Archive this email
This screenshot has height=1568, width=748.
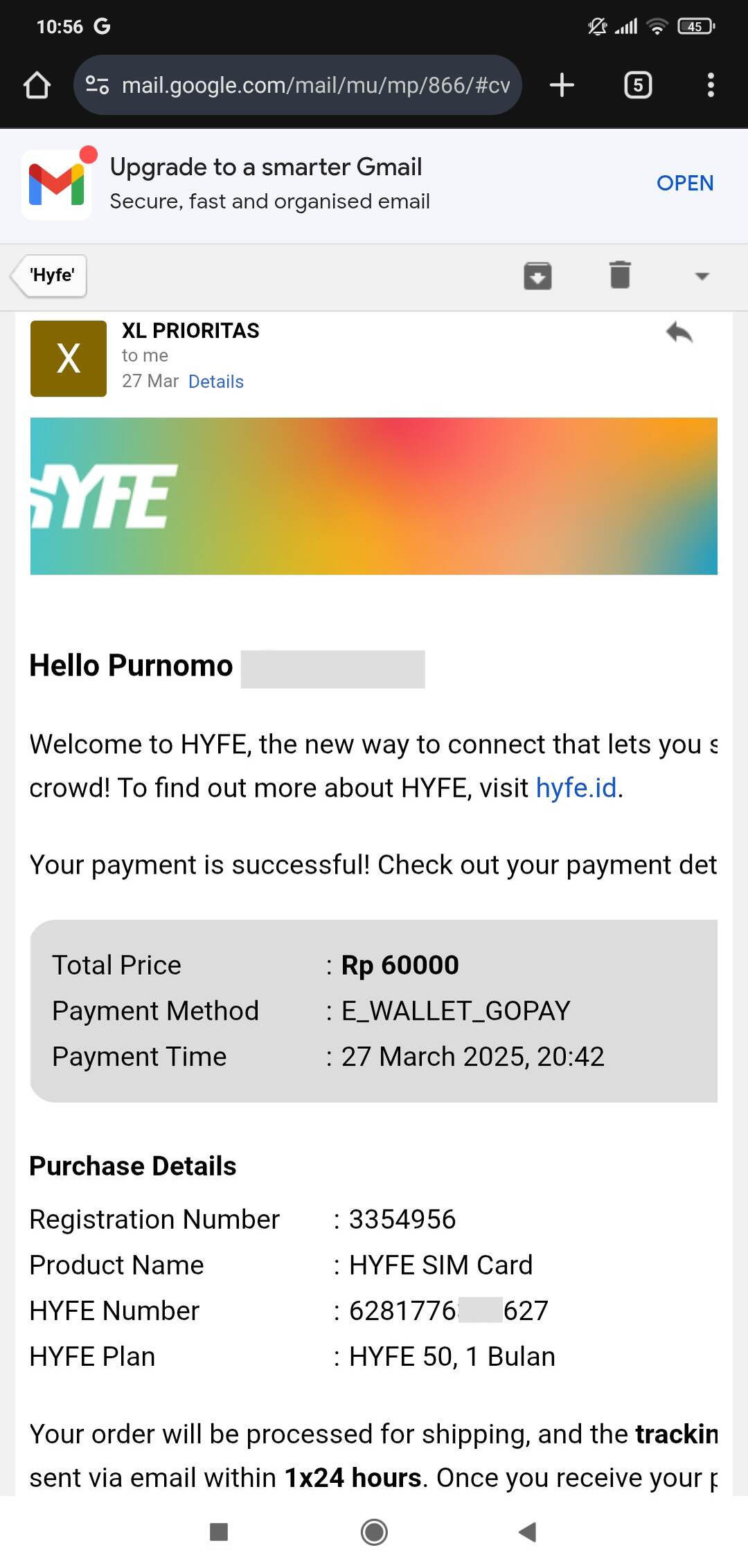pyautogui.click(x=537, y=276)
